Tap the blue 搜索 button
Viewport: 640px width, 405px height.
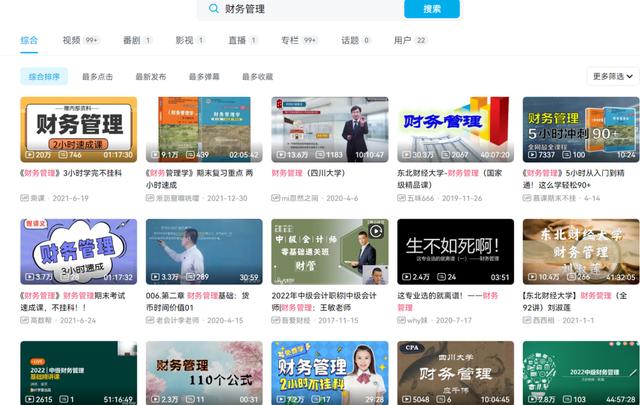point(431,9)
